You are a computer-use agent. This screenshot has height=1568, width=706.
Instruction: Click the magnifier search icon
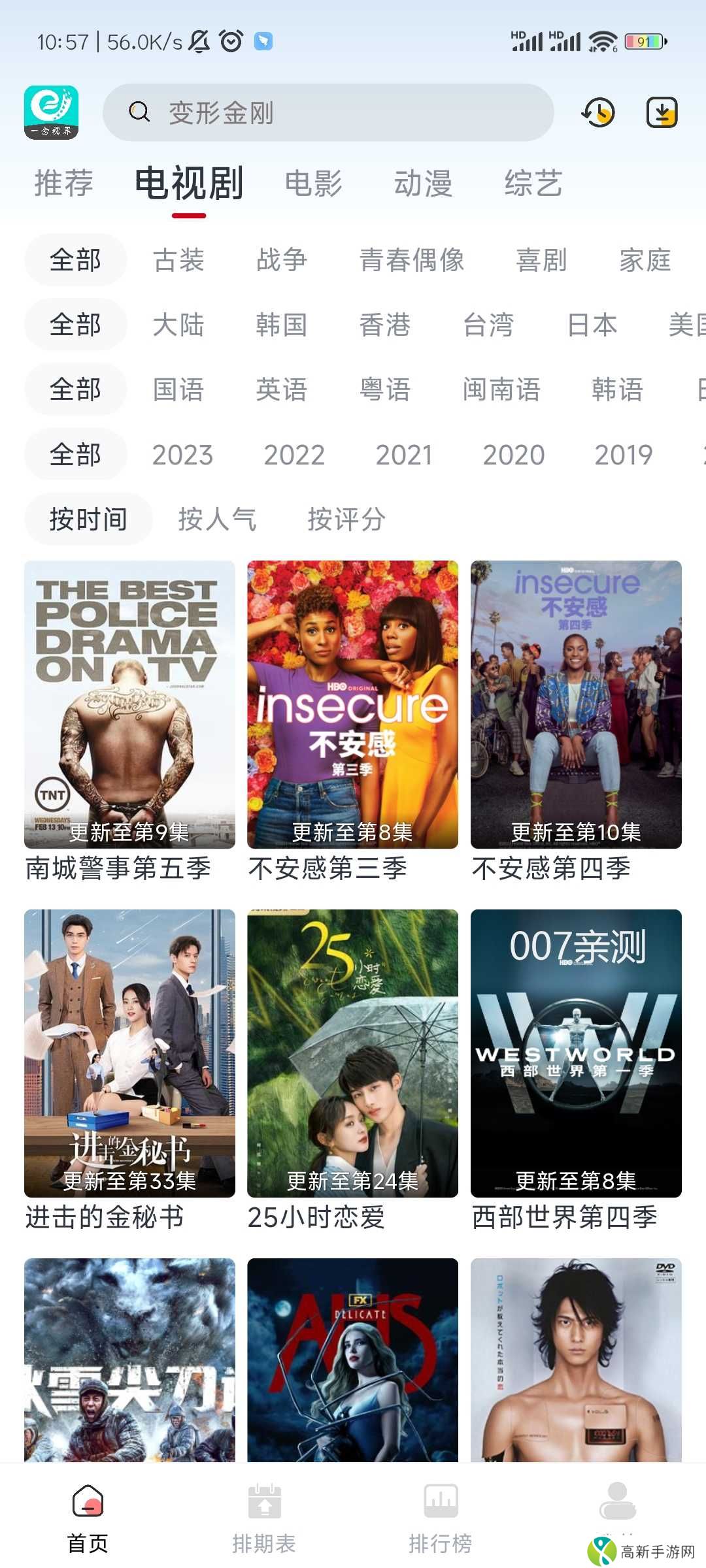tap(139, 112)
